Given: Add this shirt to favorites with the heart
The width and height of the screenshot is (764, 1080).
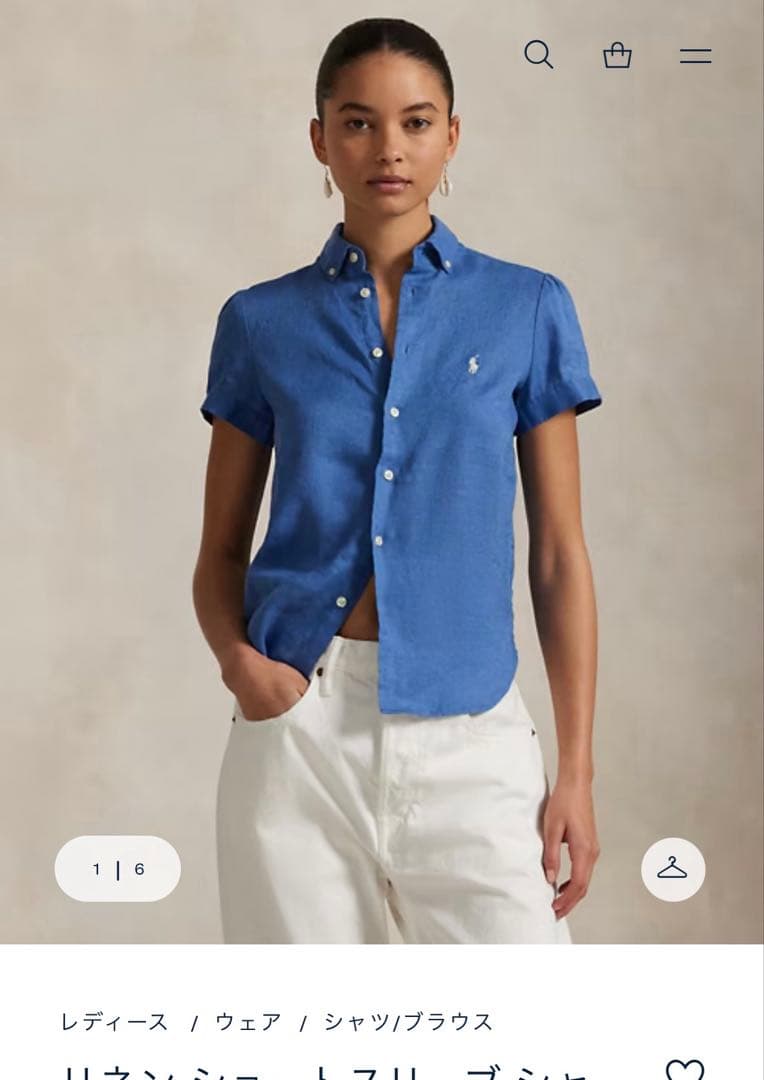Looking at the screenshot, I should click(x=685, y=1068).
